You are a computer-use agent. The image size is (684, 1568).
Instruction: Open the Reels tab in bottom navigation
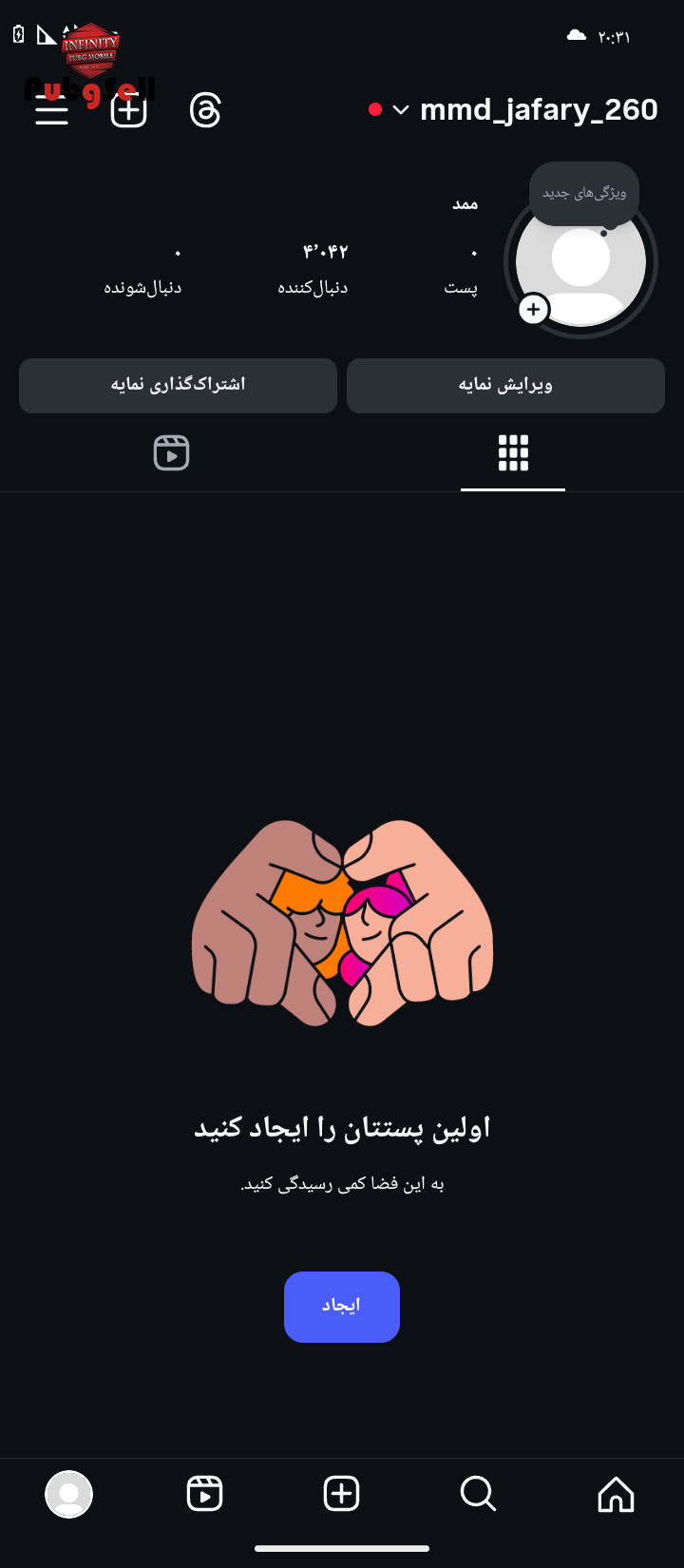[x=204, y=1494]
